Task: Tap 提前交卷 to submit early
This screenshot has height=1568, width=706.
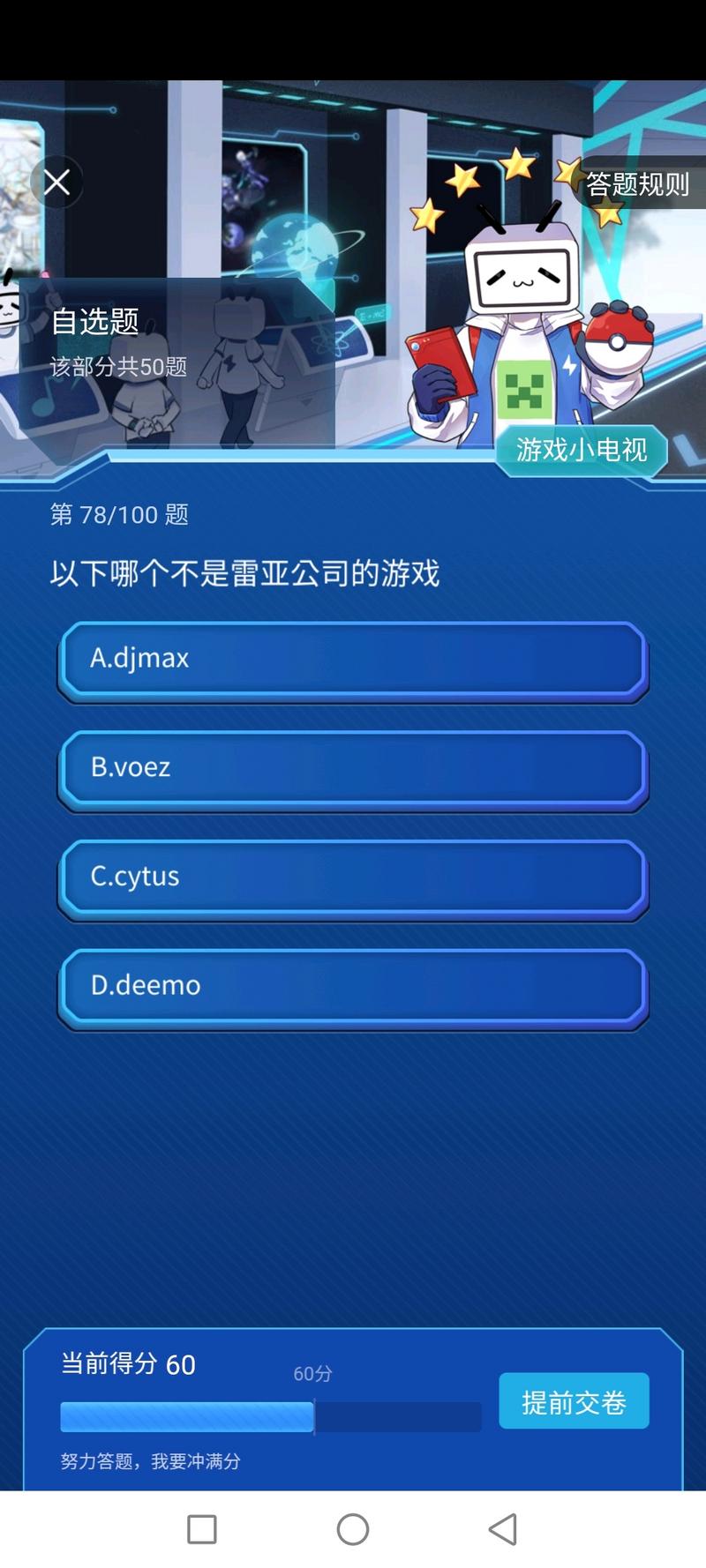Action: (x=574, y=1401)
